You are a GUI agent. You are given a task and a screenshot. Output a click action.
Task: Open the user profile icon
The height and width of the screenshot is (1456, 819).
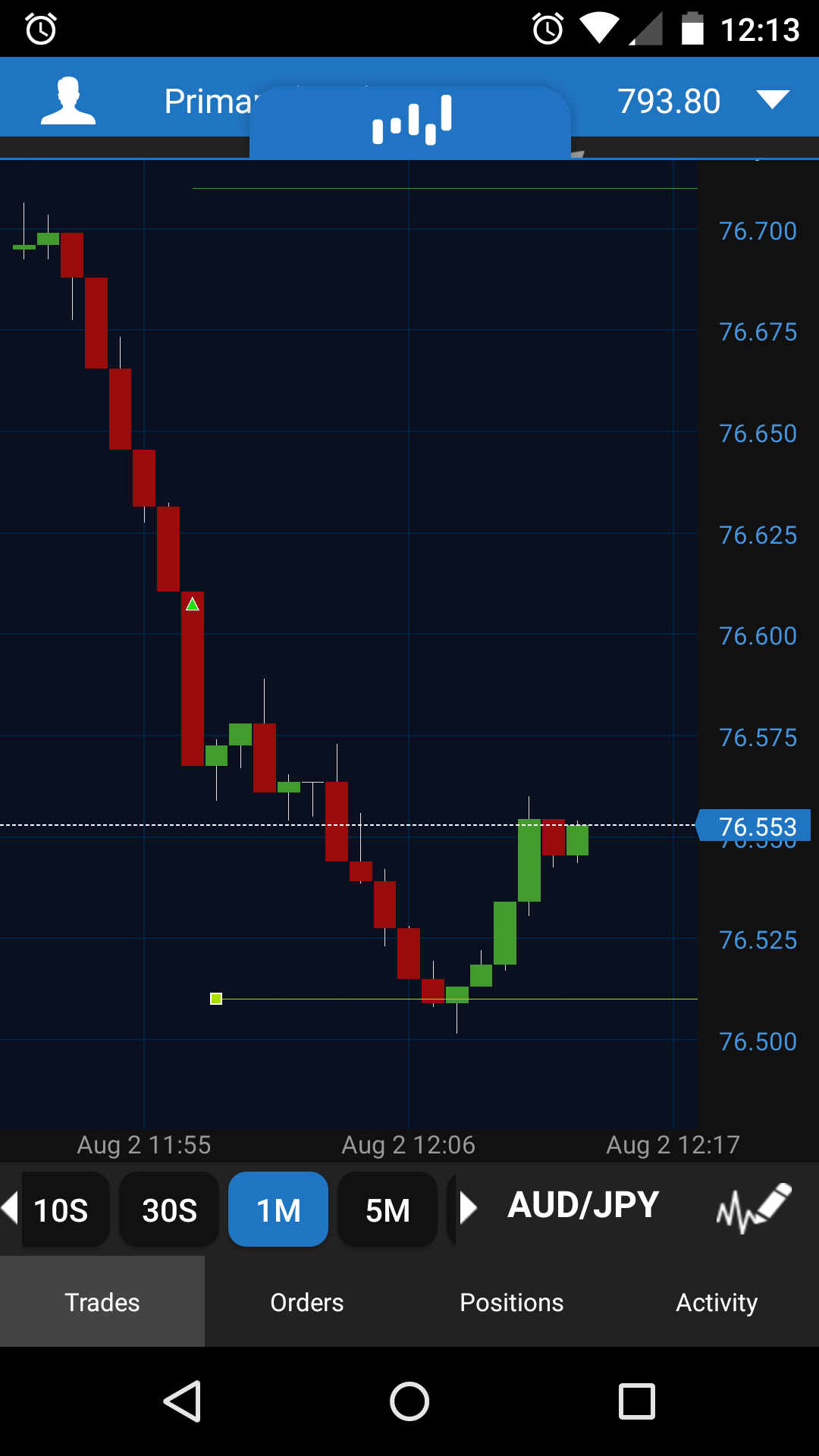coord(68,101)
